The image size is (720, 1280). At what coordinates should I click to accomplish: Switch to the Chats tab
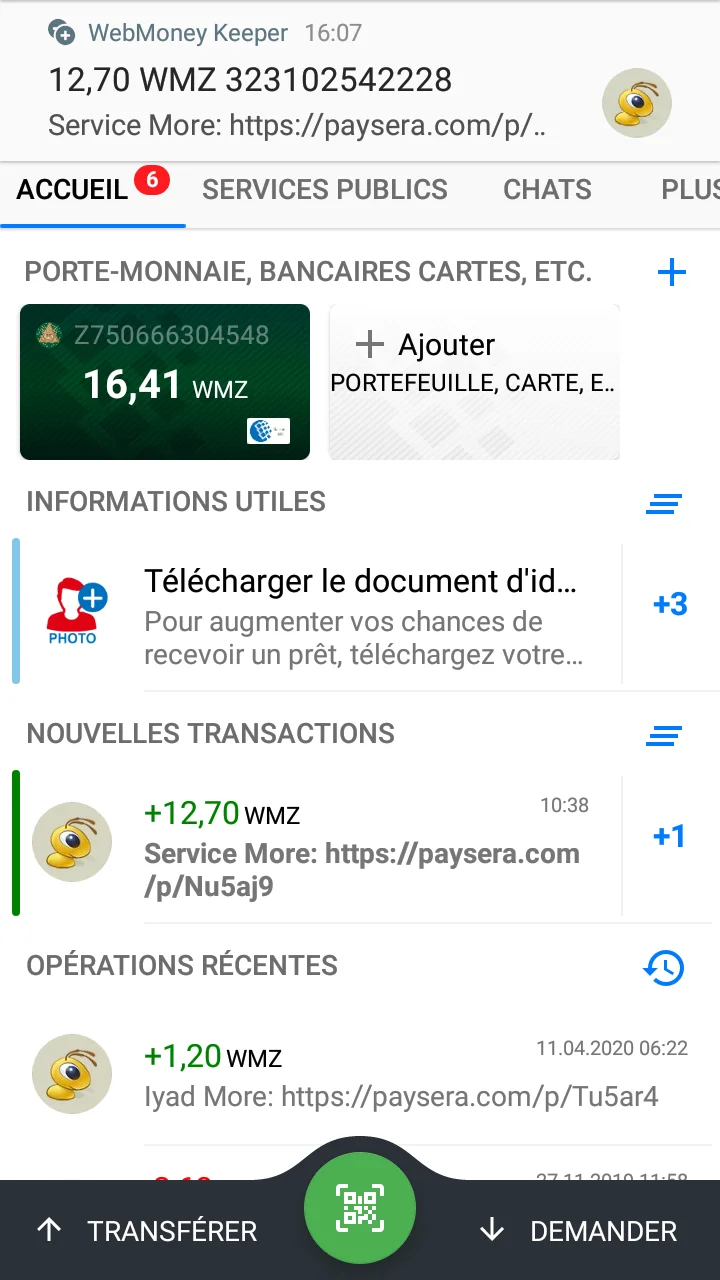(x=547, y=190)
